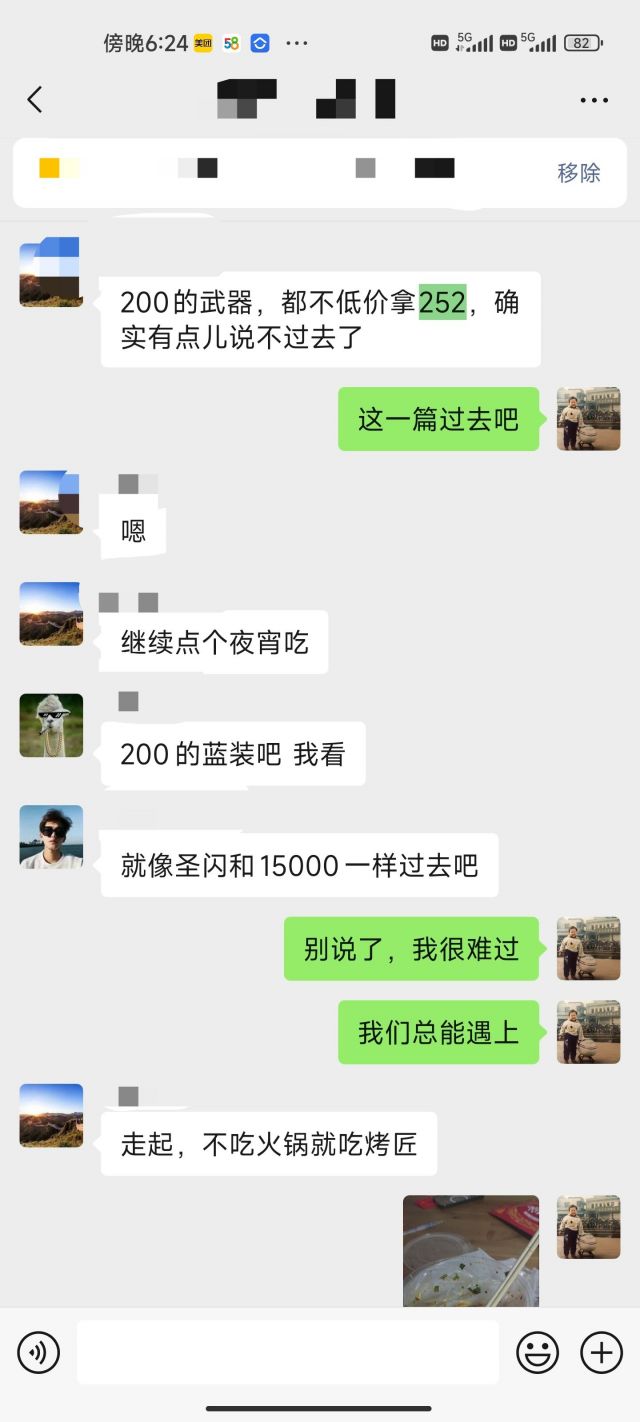Open the plus attachments menu
This screenshot has width=640, height=1422.
tap(601, 1353)
